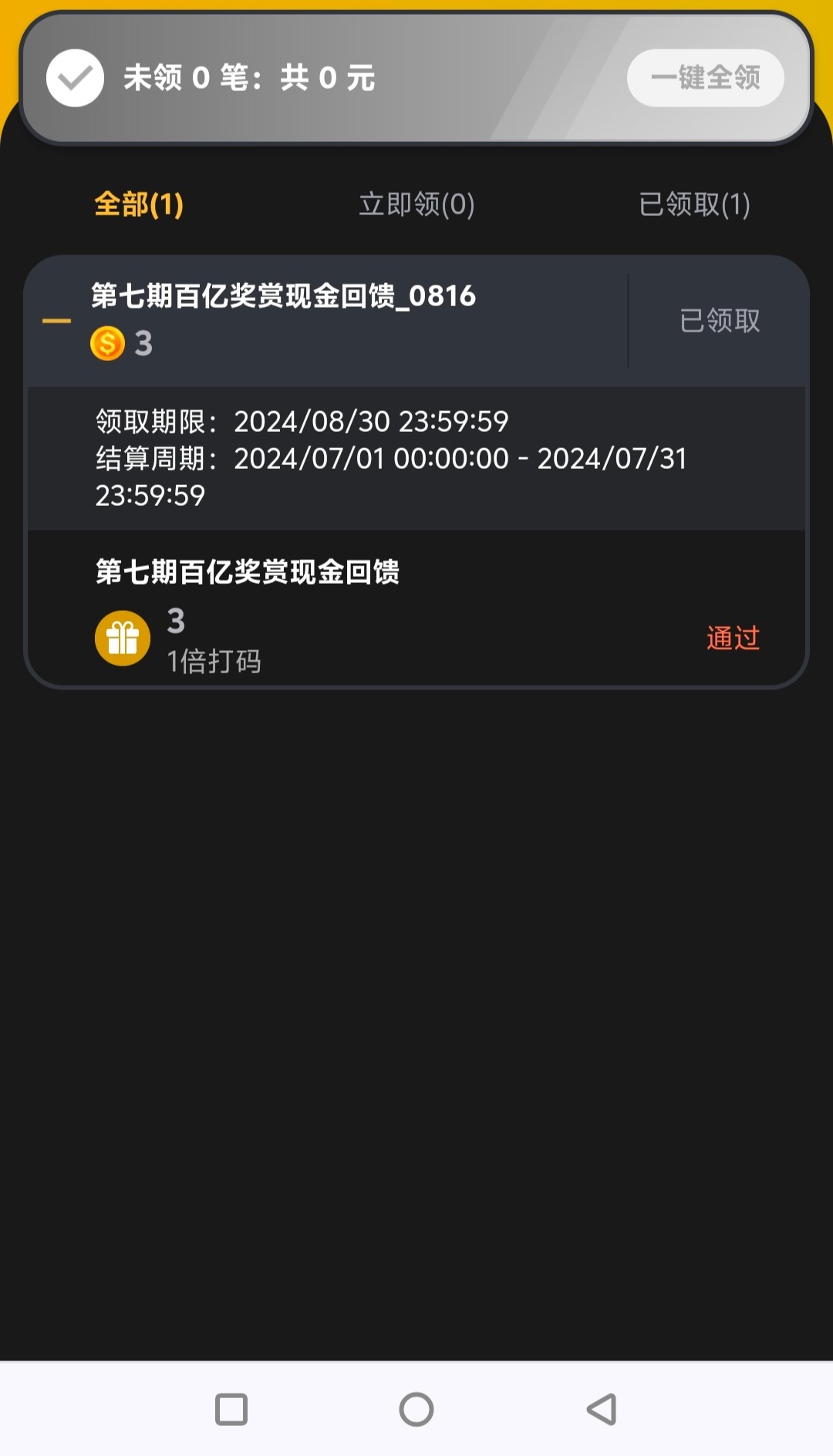Image resolution: width=833 pixels, height=1456 pixels.
Task: Open the 已领取(1) tab
Action: tap(694, 204)
